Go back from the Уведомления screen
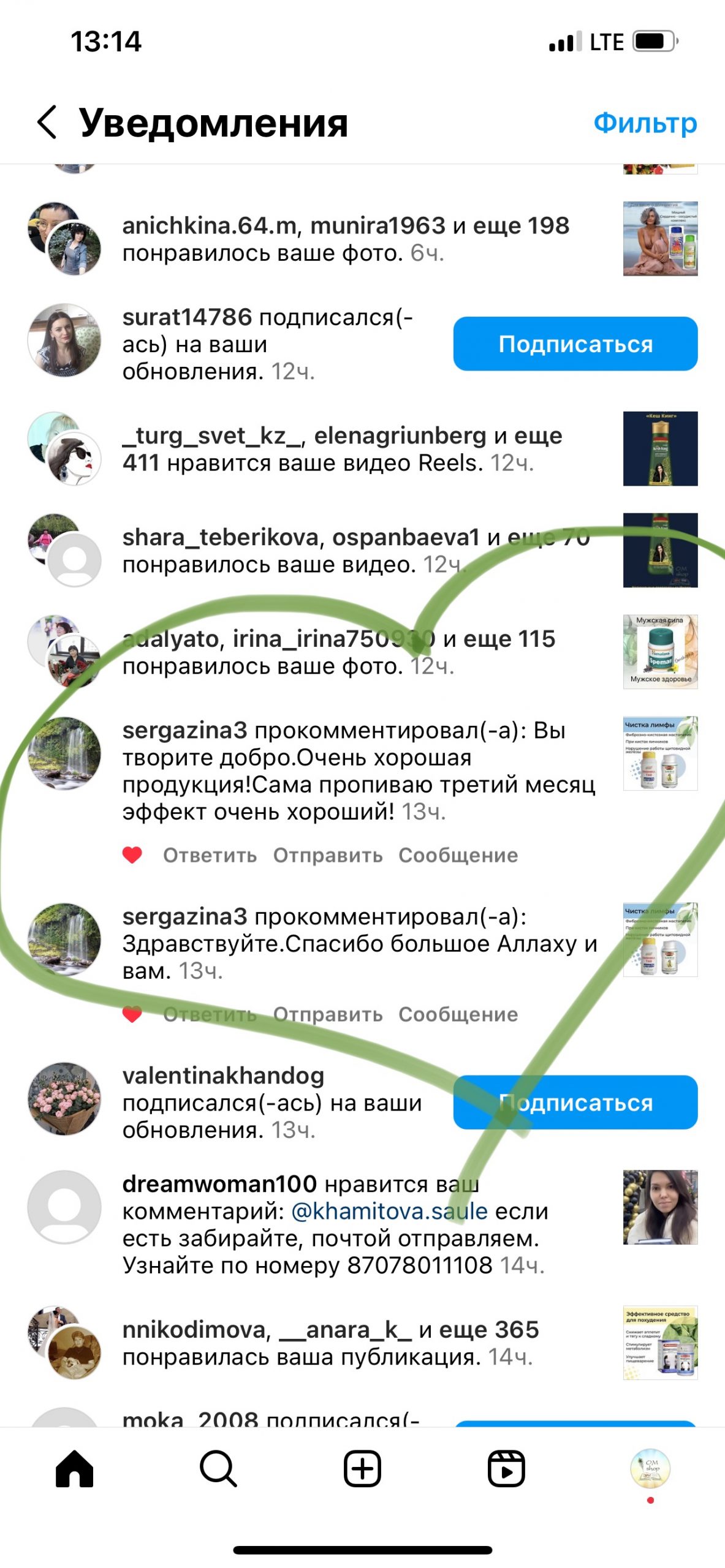725x1568 pixels. click(x=47, y=122)
